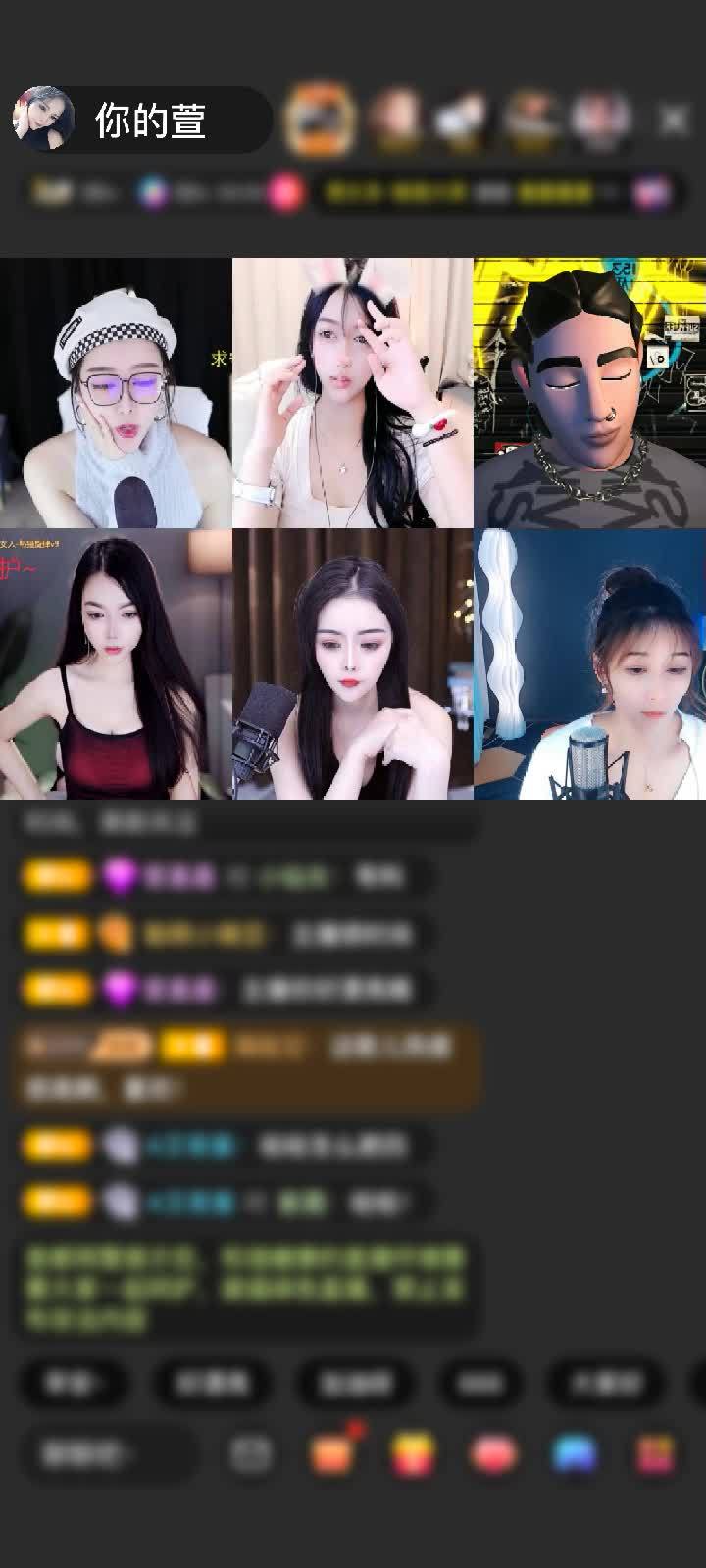This screenshot has height=1568, width=706.
Task: Open the bunny ears girl video tile
Action: (x=353, y=394)
